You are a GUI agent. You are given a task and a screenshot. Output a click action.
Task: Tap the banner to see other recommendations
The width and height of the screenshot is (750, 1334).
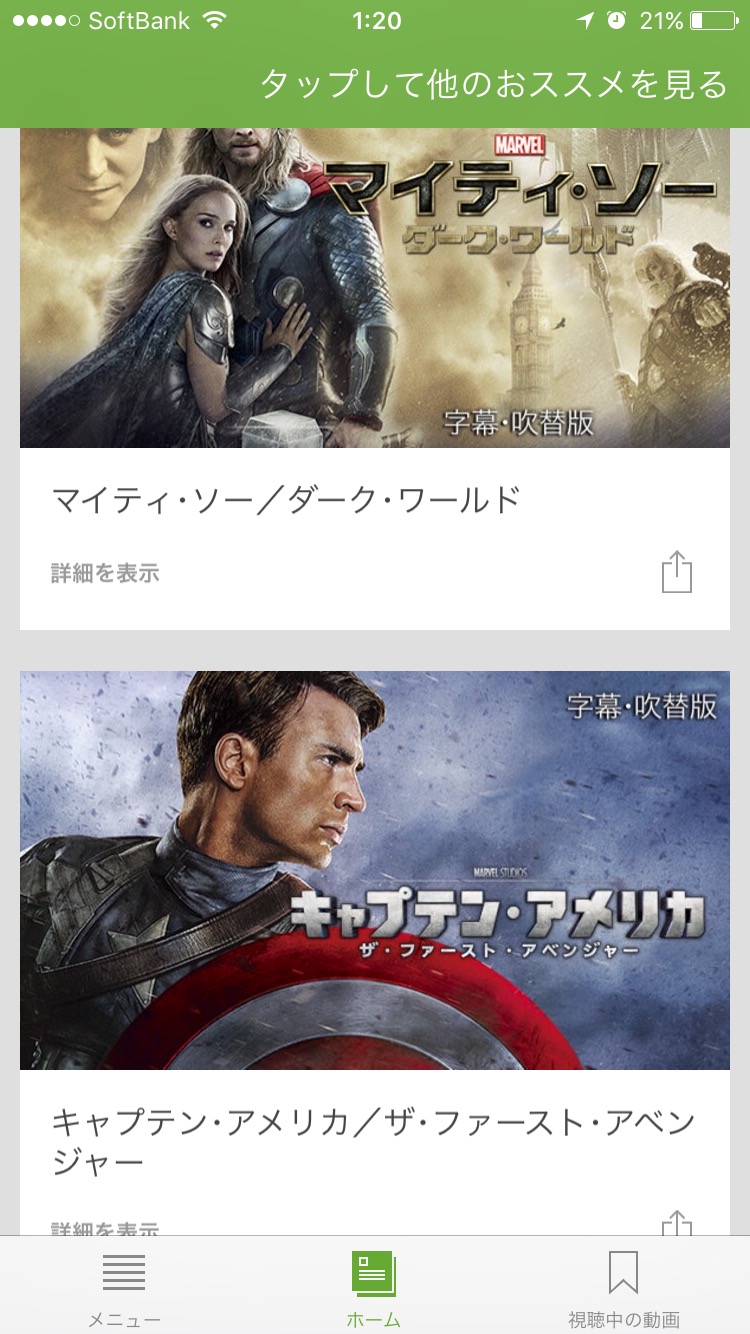click(494, 85)
